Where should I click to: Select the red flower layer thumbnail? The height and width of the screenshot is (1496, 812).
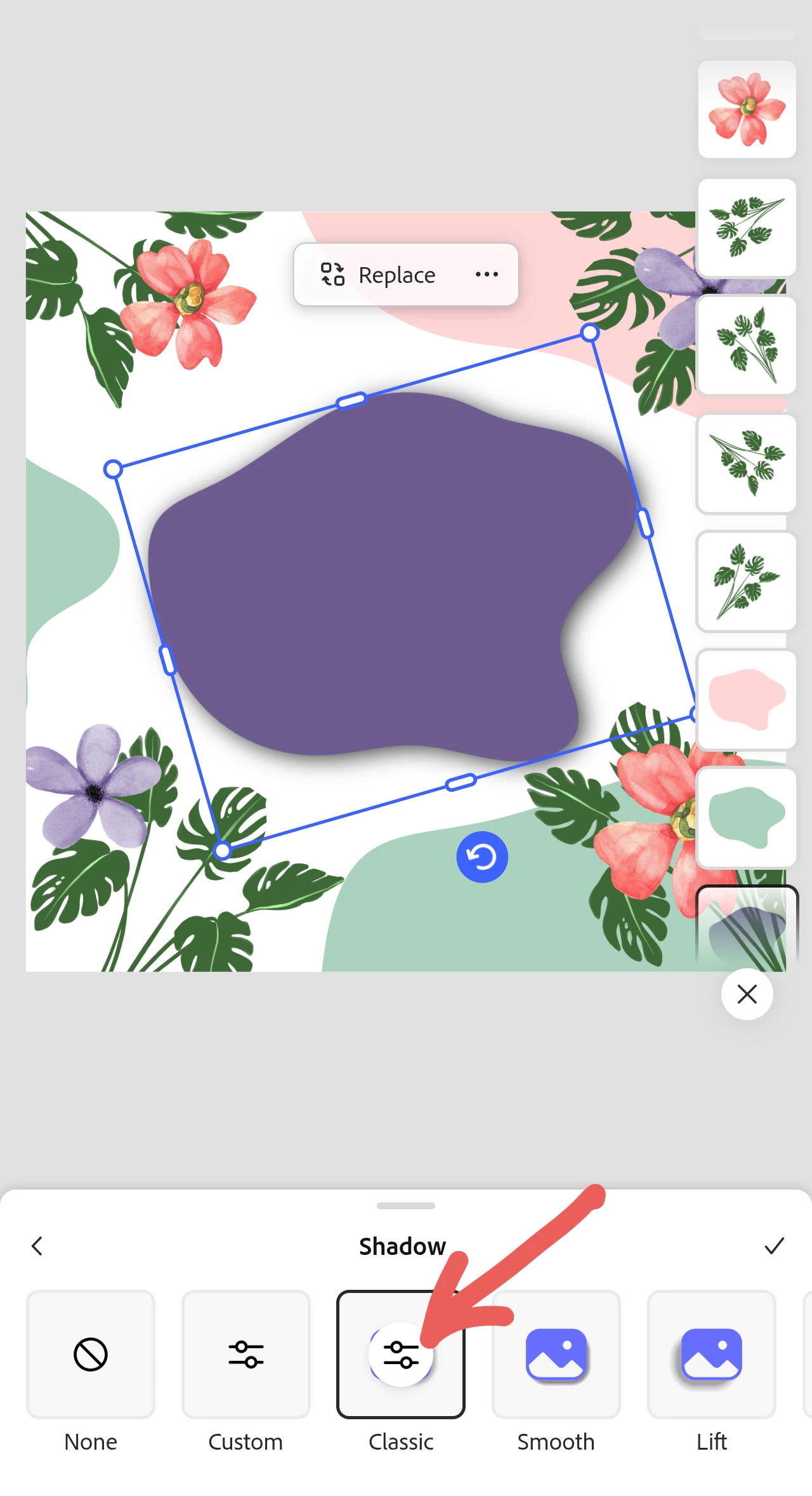click(747, 109)
